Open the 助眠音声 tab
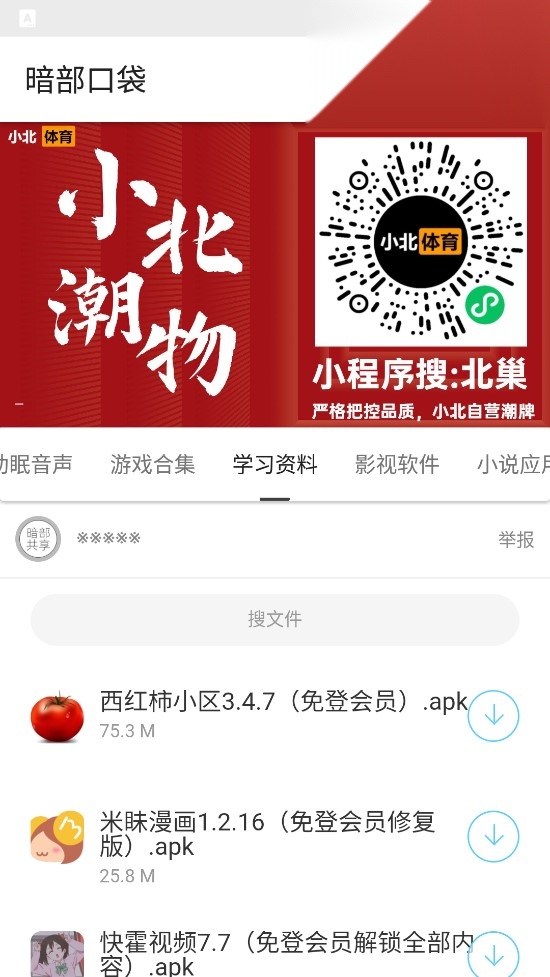 [36, 464]
